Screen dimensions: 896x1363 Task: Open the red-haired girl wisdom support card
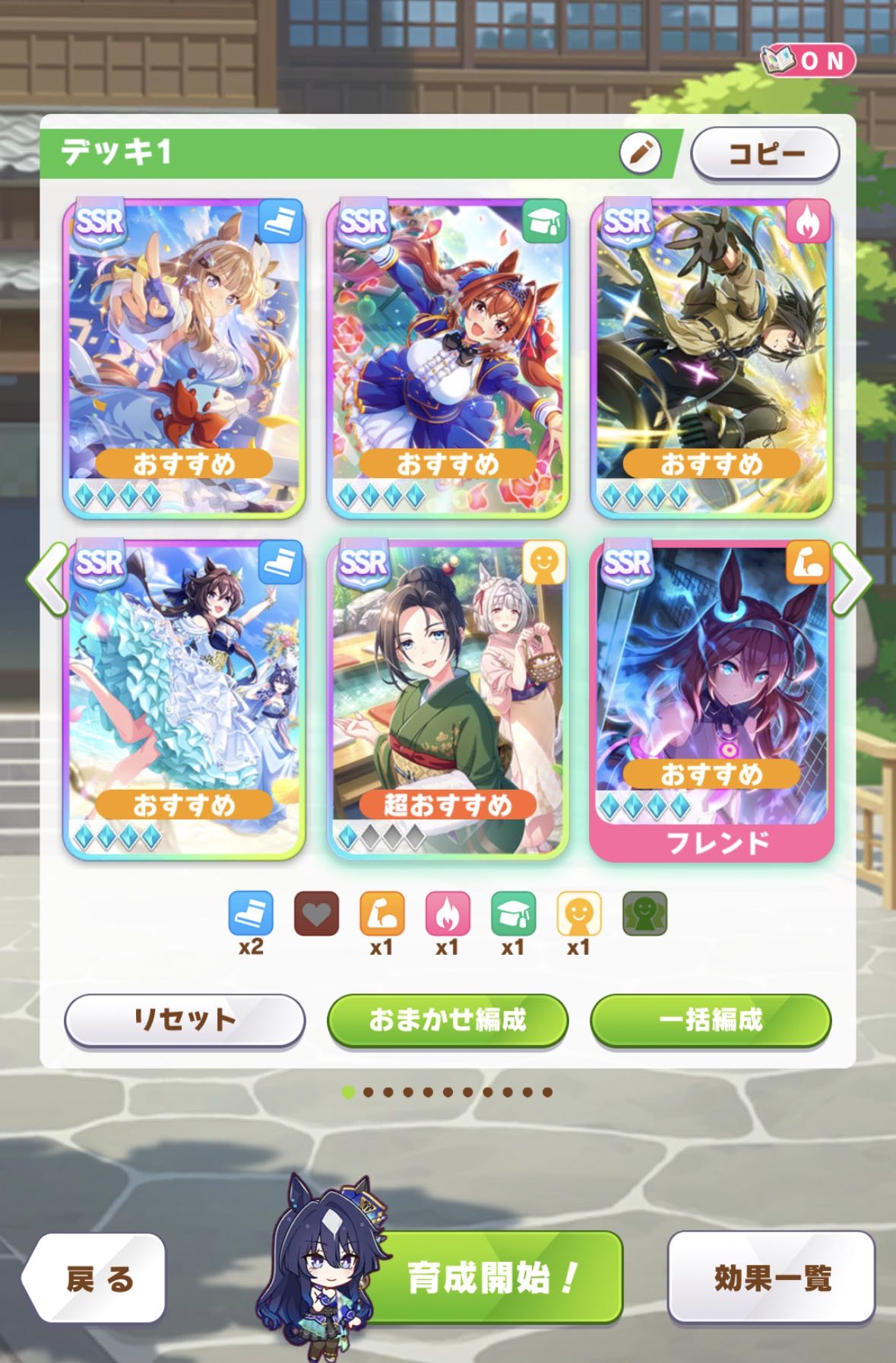point(448,357)
